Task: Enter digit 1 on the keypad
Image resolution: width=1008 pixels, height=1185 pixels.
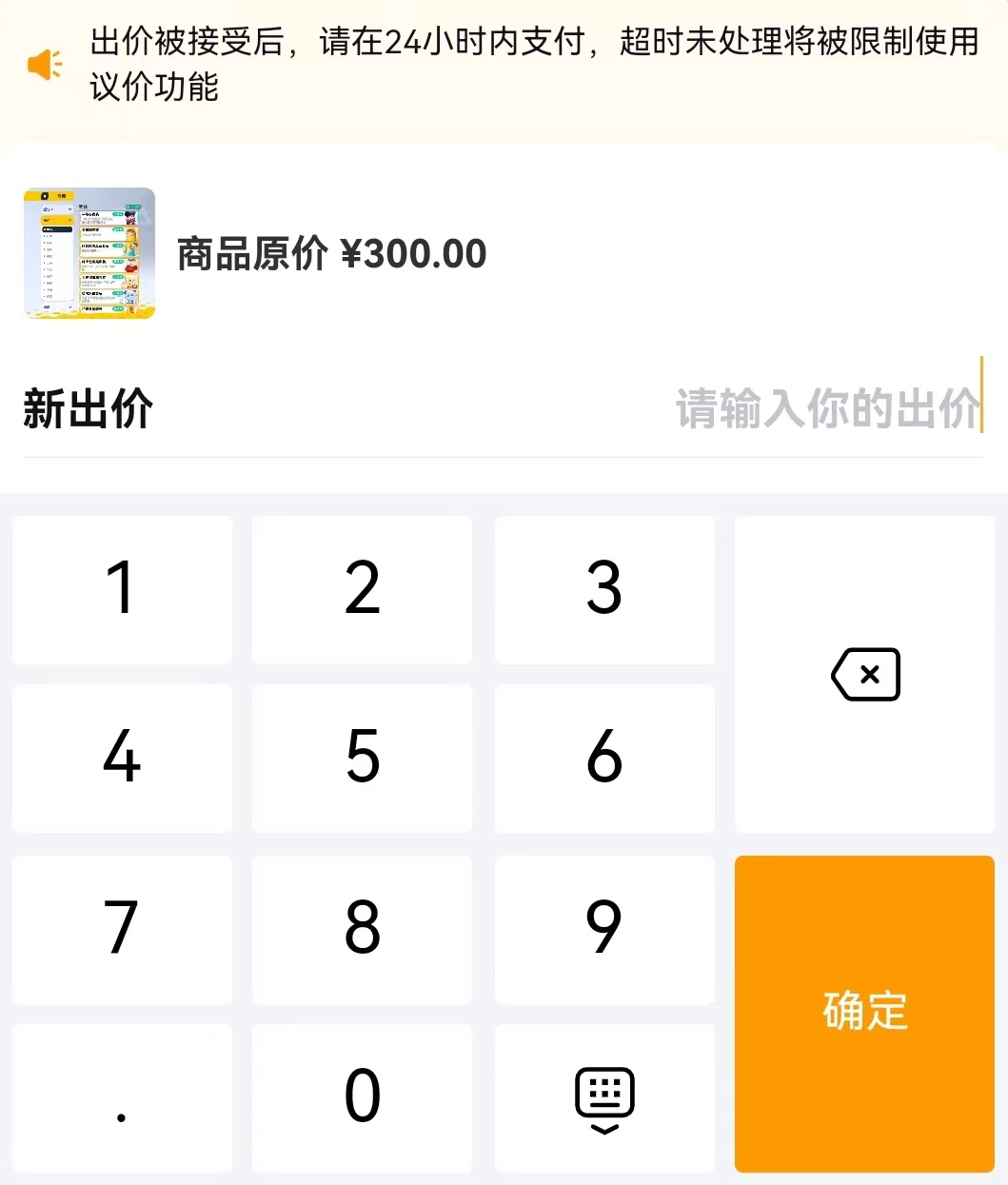Action: [122, 589]
